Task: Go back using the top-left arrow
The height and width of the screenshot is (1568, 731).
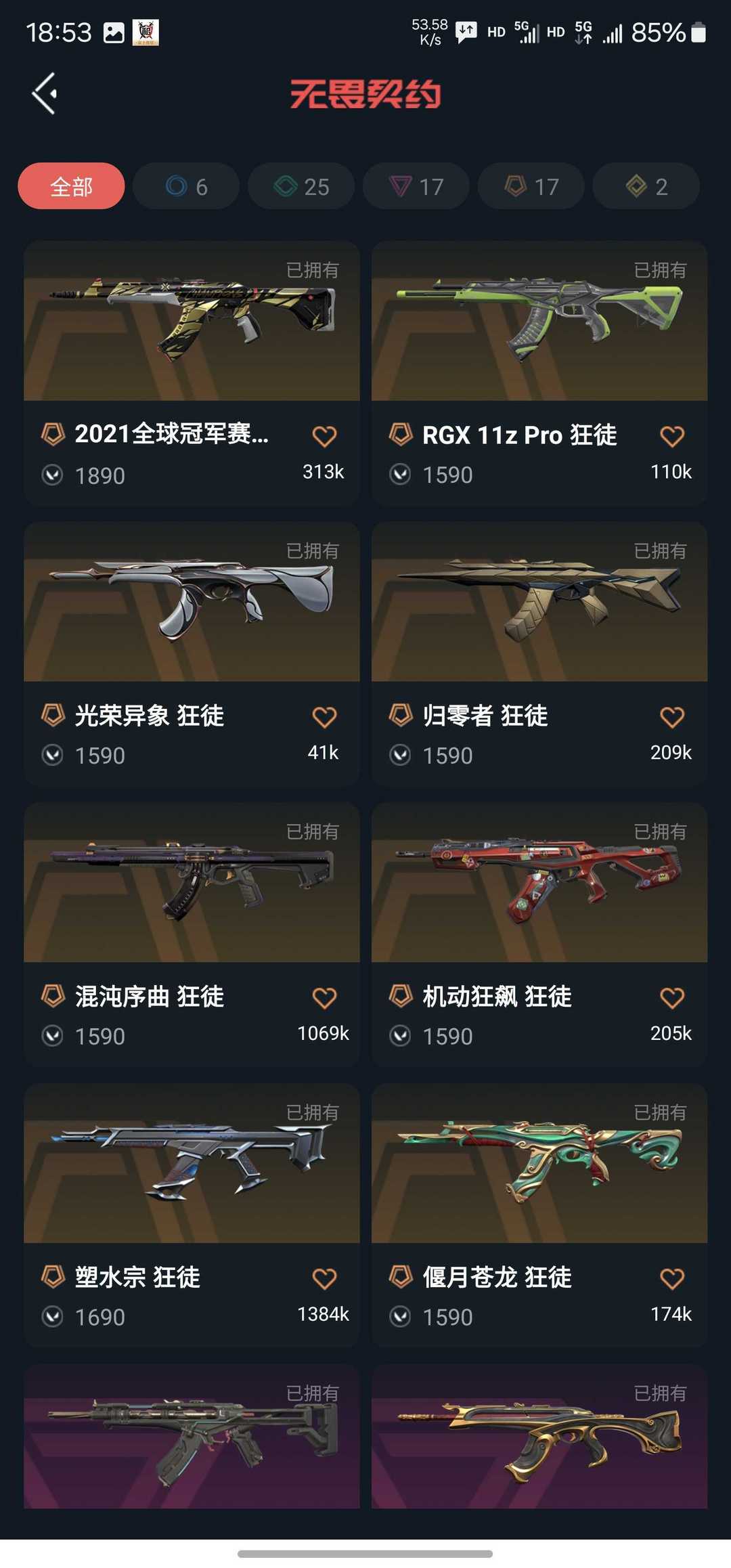Action: tap(45, 93)
